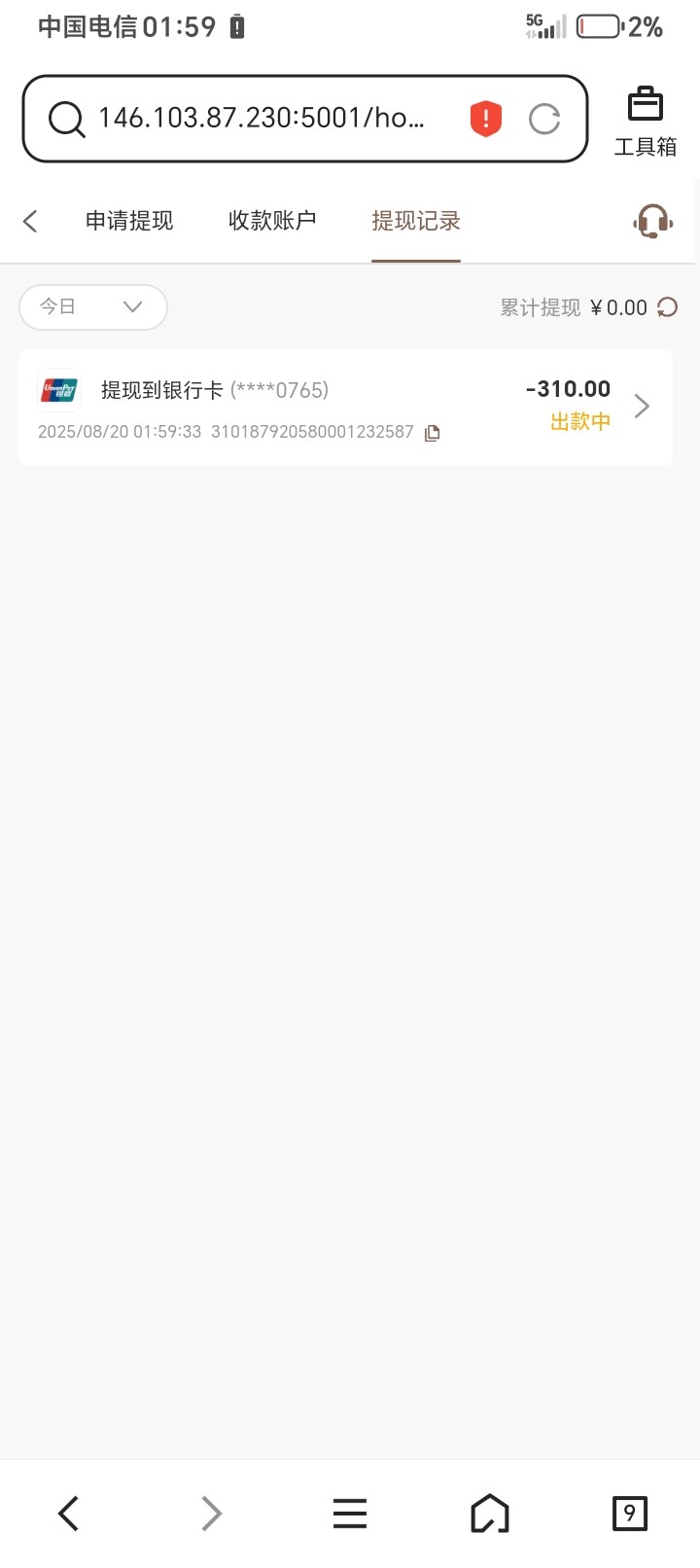Expand the 今日 date filter dropdown

pos(92,307)
